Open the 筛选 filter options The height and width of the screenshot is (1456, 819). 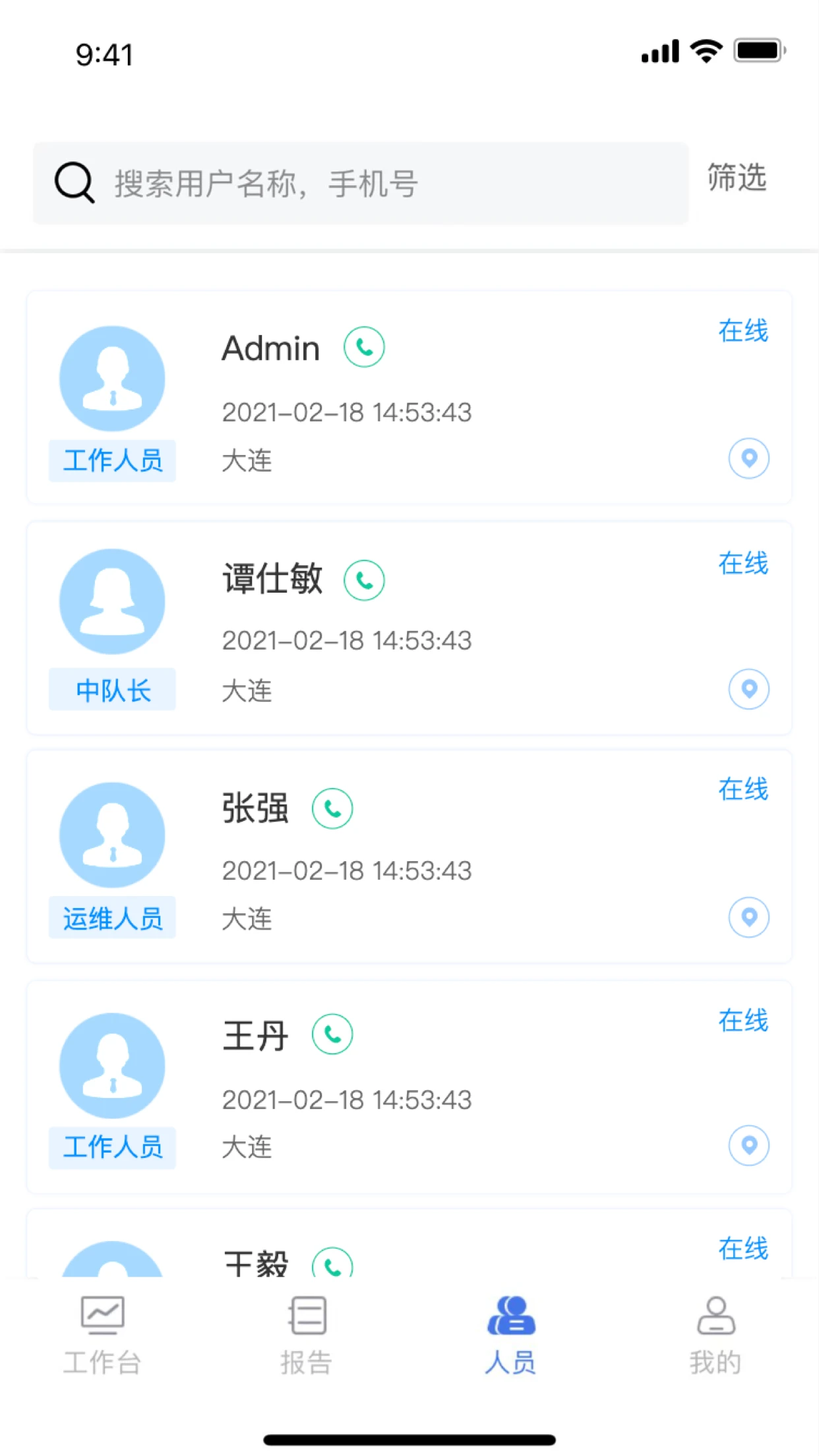tap(737, 178)
